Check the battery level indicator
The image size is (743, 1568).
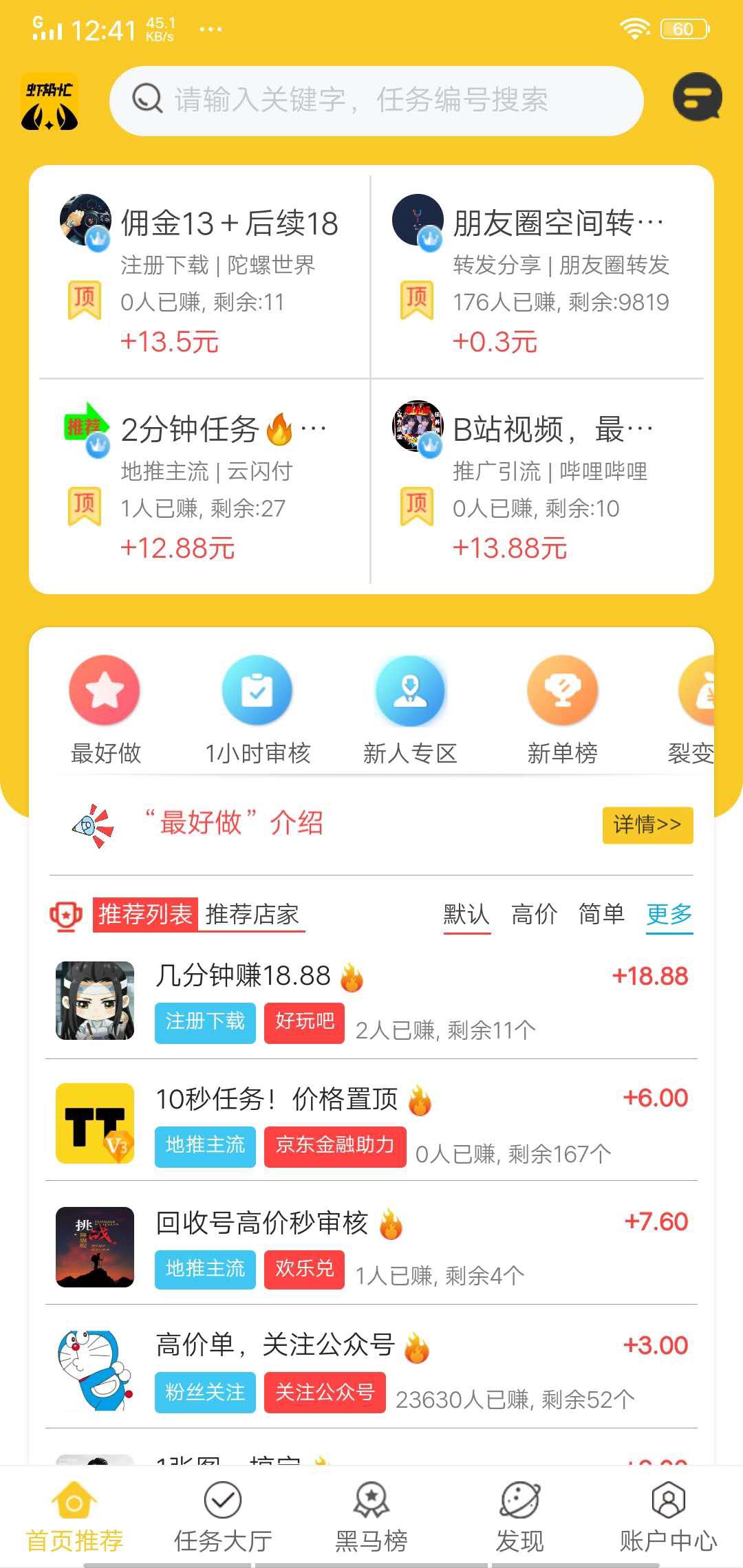click(x=684, y=29)
